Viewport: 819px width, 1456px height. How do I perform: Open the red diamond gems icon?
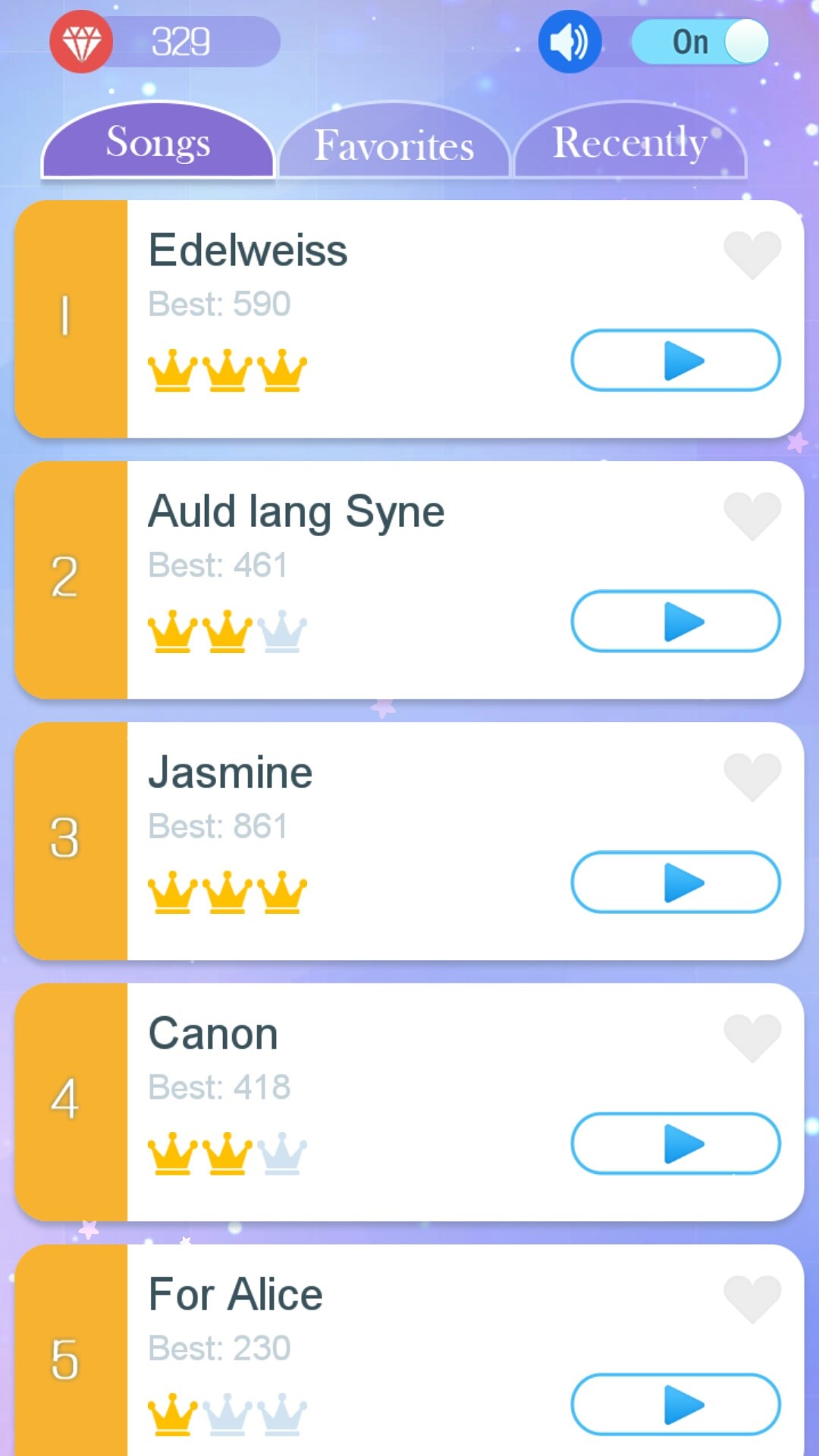click(81, 42)
